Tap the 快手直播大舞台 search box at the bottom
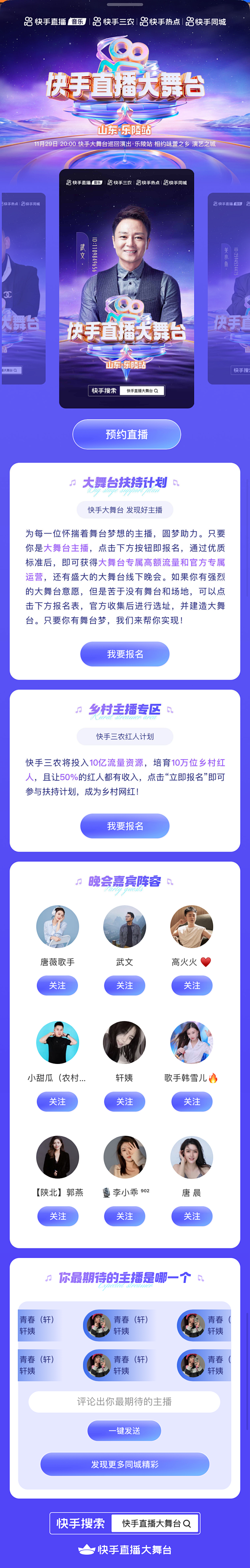The height and width of the screenshot is (1568, 250). [x=156, y=1523]
